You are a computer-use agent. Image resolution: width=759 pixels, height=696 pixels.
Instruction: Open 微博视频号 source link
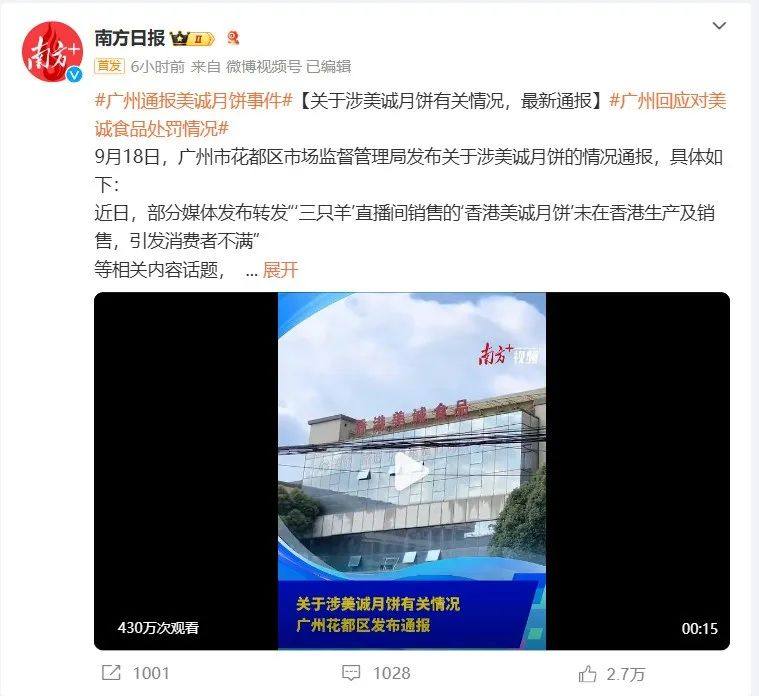(262, 66)
